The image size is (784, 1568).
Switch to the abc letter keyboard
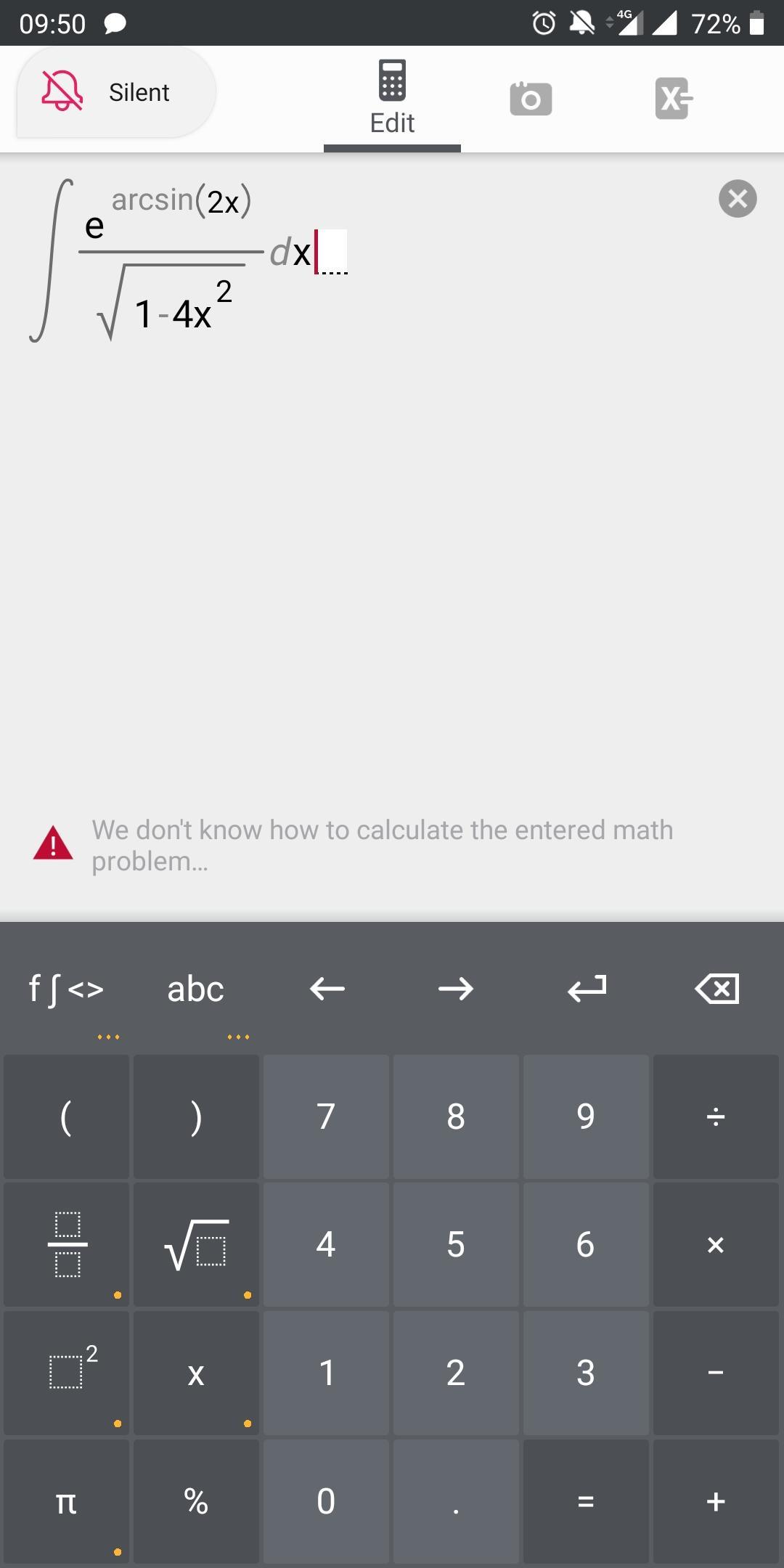click(x=196, y=989)
